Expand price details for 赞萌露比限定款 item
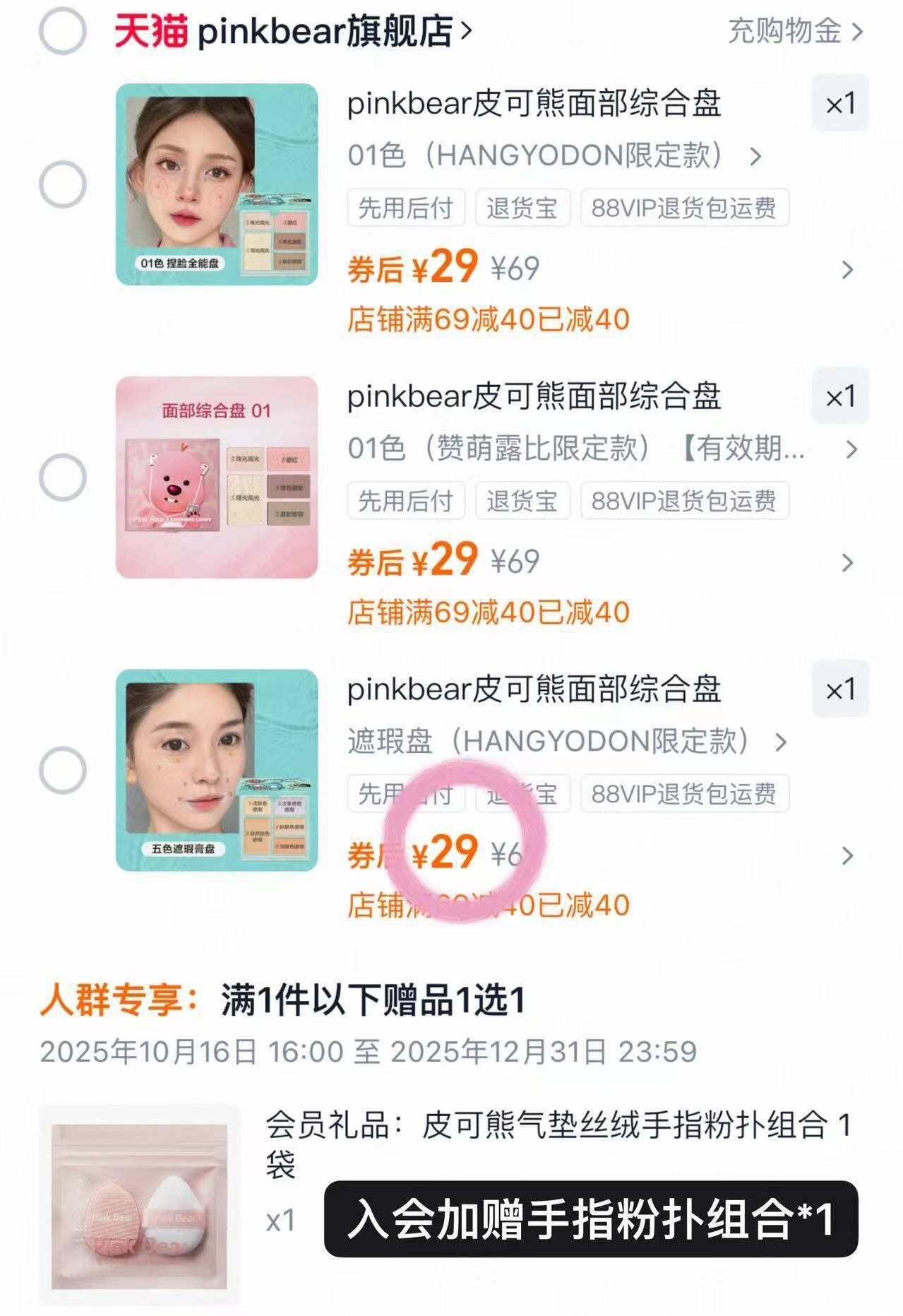This screenshot has height=1316, width=903. 847,563
